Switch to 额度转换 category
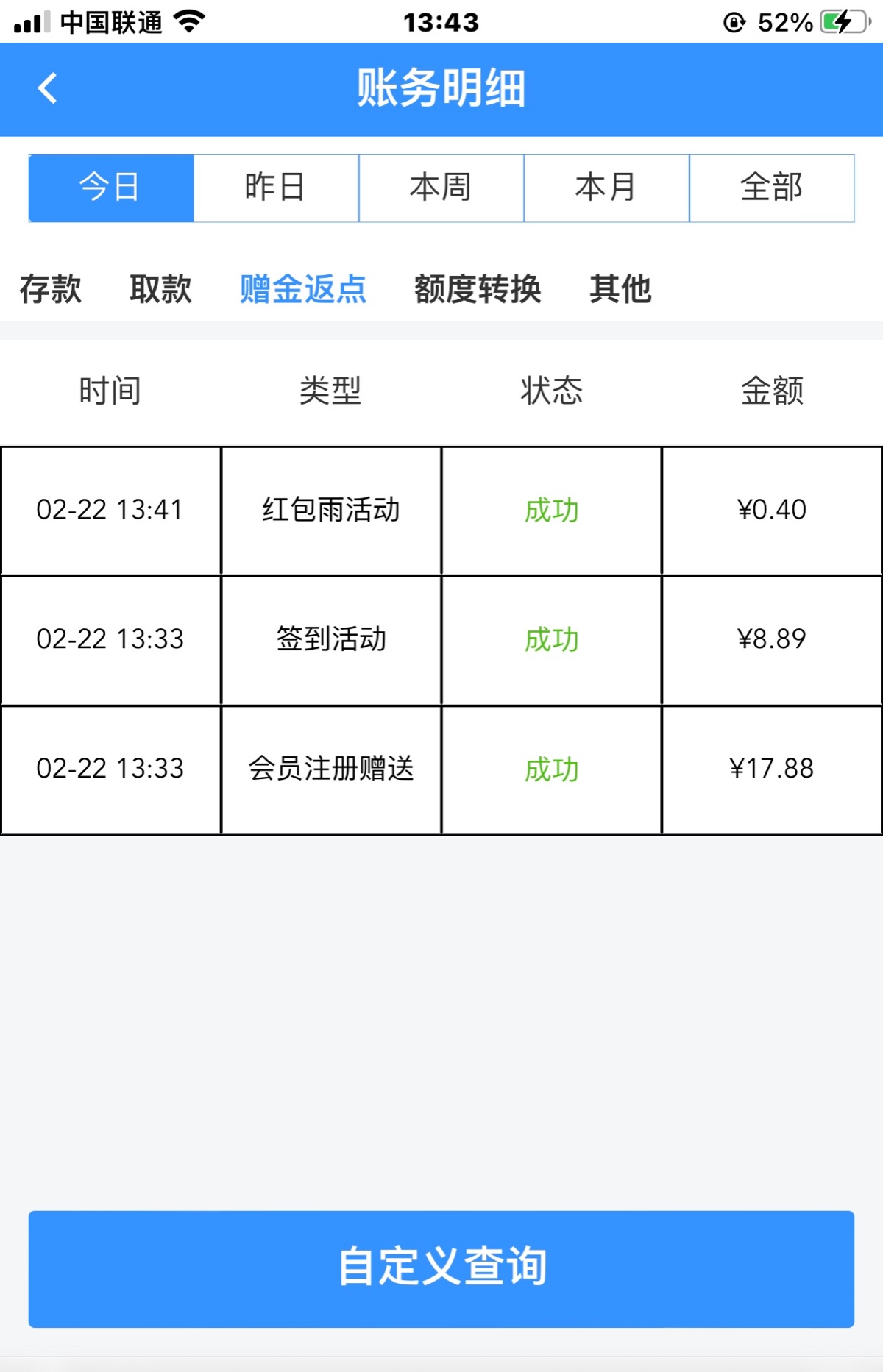This screenshot has height=1372, width=883. [478, 288]
